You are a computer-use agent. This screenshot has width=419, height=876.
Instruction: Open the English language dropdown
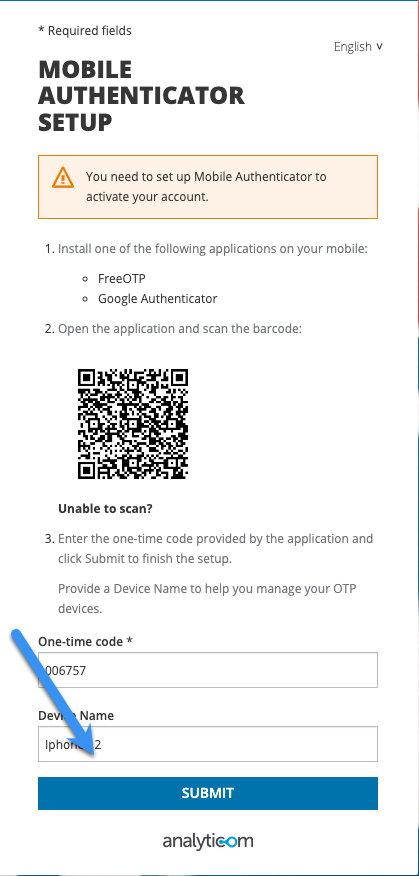click(358, 47)
